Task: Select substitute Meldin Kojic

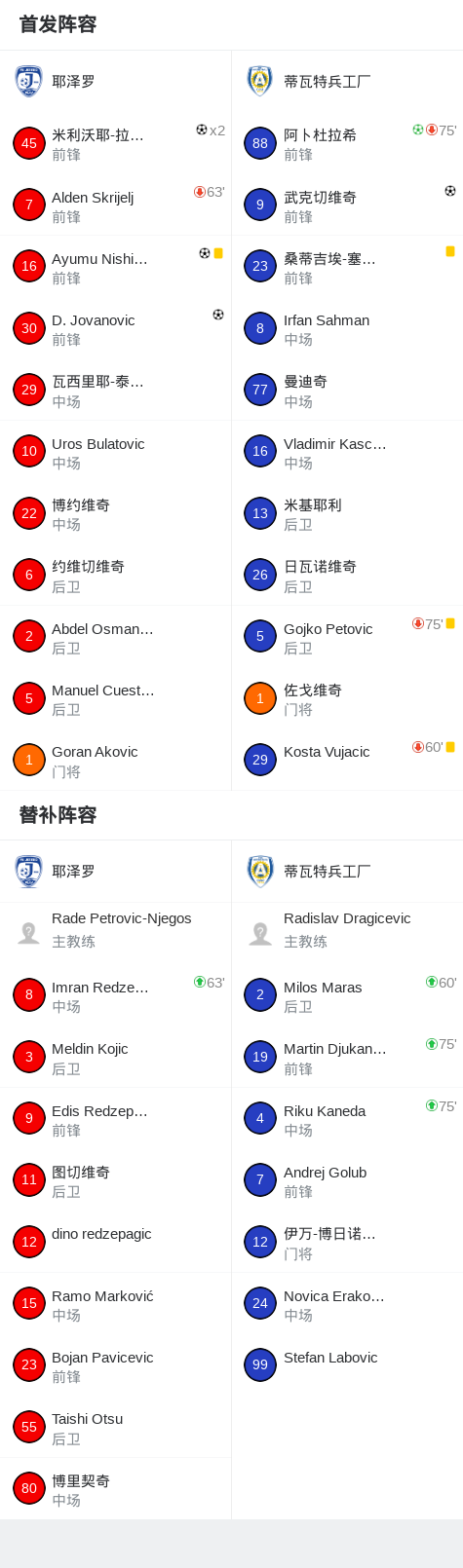Action: tap(115, 1058)
